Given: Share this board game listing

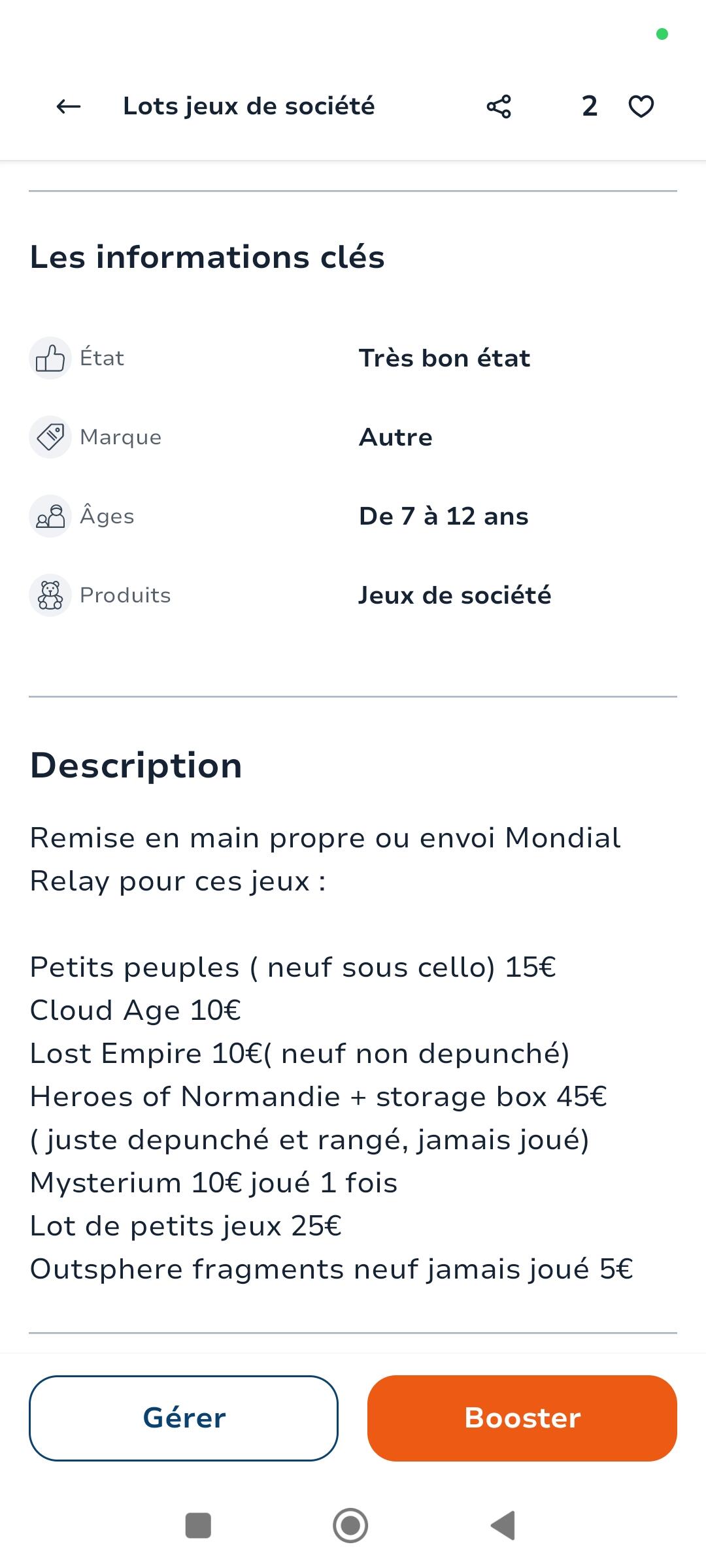Looking at the screenshot, I should 499,106.
